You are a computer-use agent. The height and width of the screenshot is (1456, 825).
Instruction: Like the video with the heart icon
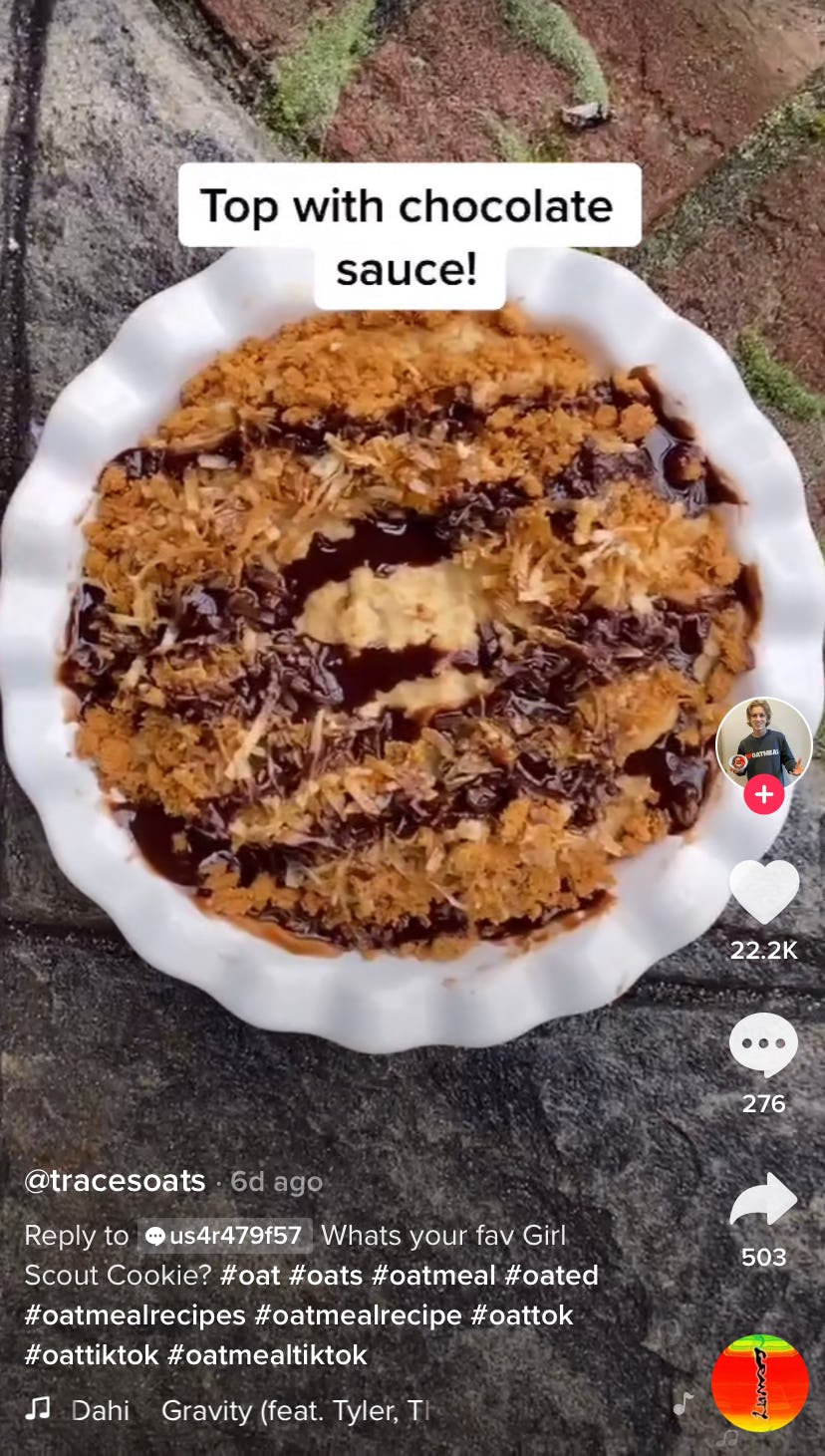(764, 891)
